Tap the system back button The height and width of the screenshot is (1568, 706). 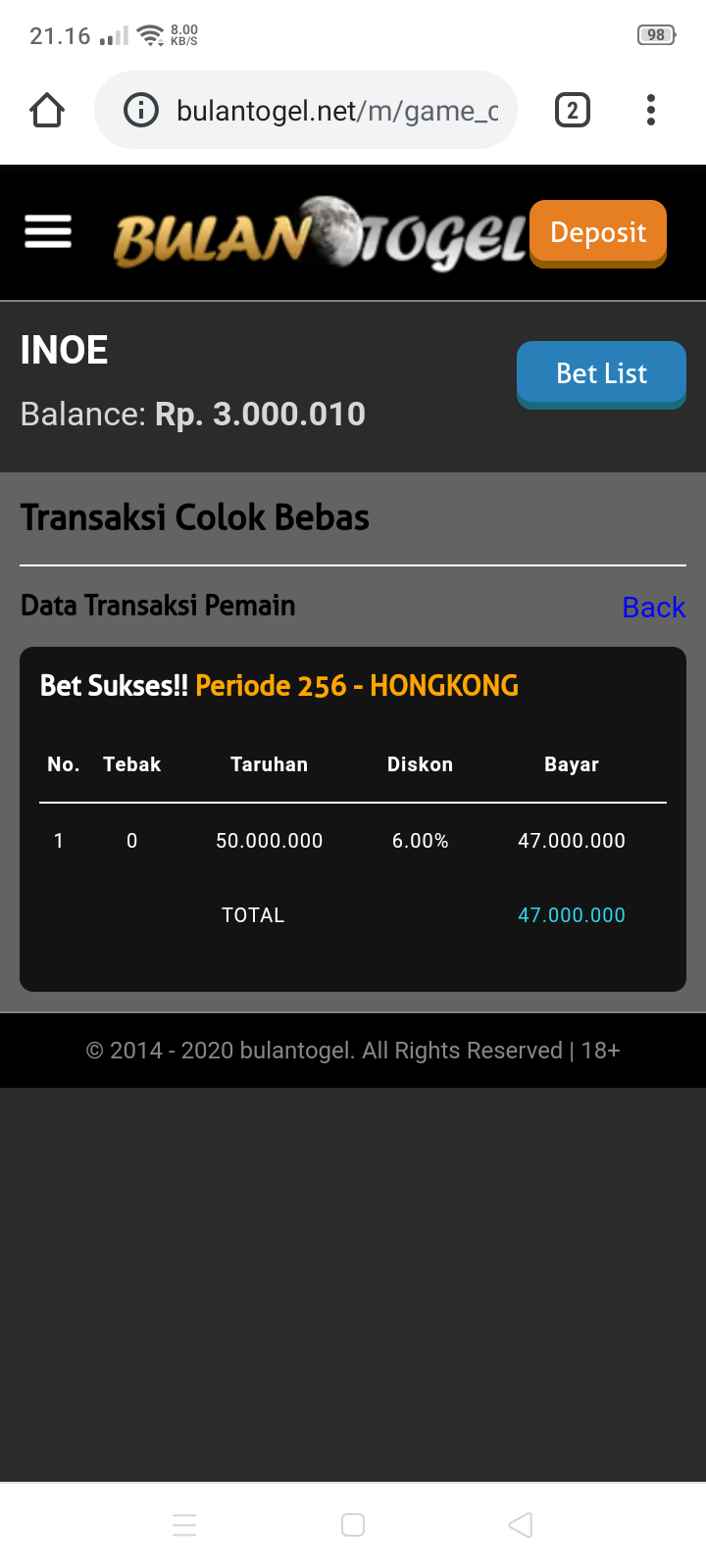tap(521, 1525)
